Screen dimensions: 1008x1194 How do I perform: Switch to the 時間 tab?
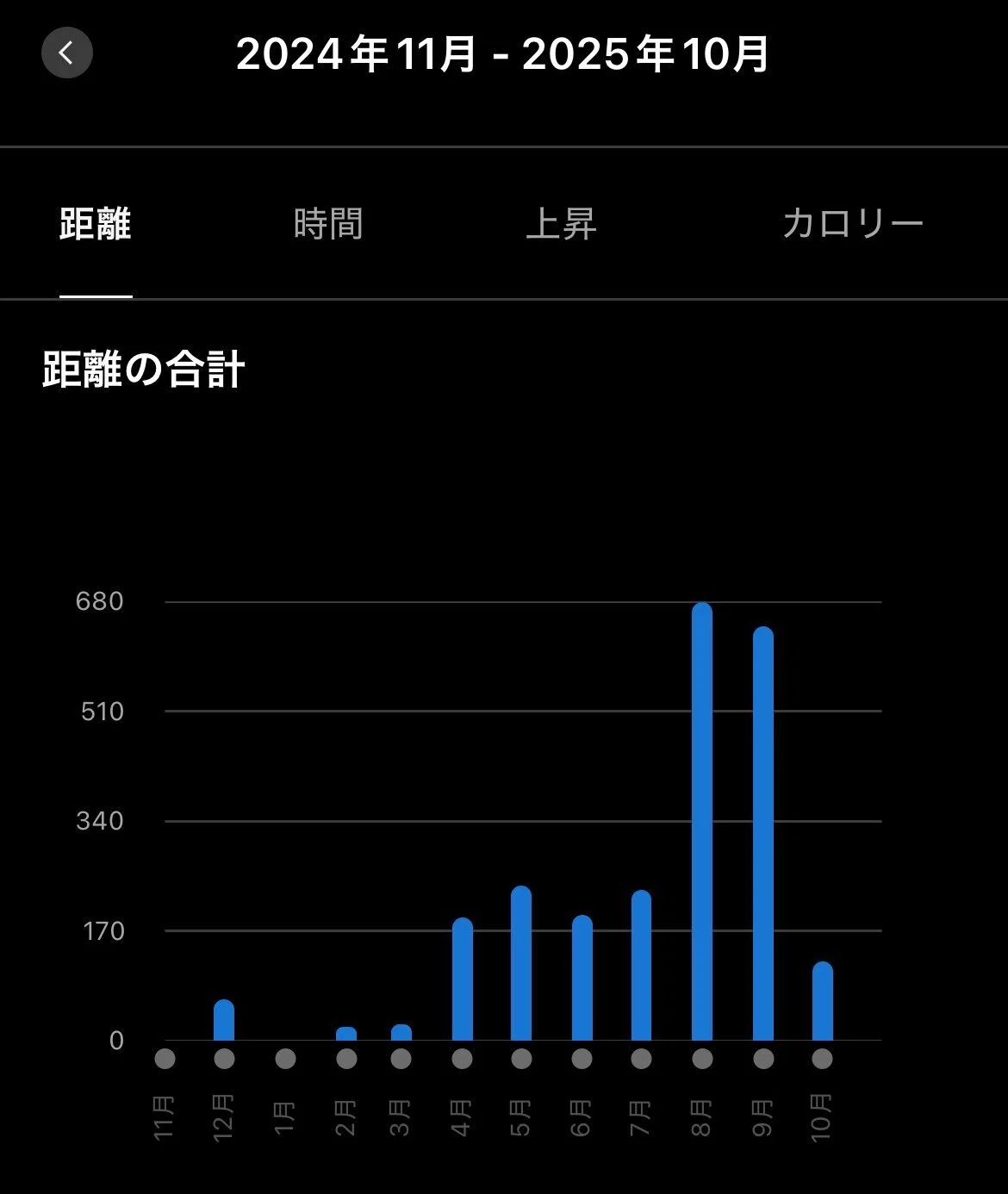point(328,224)
